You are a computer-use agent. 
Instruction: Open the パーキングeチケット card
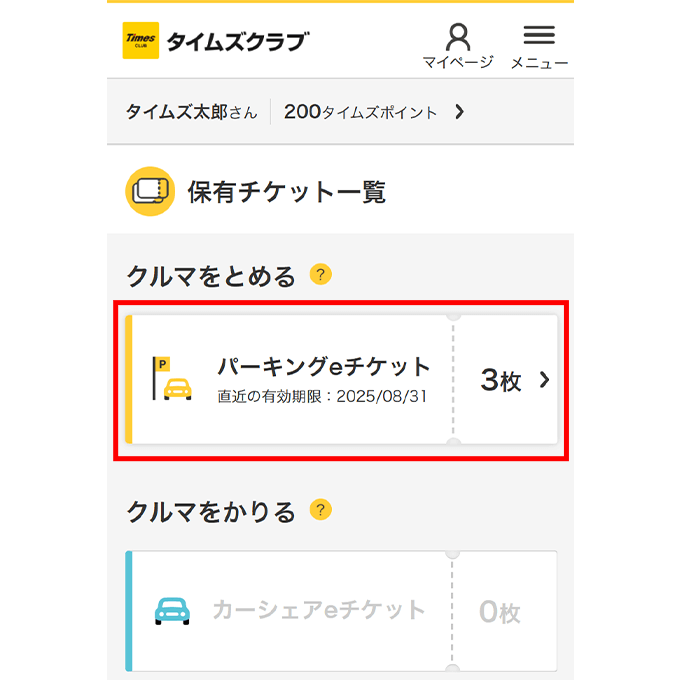pos(342,380)
